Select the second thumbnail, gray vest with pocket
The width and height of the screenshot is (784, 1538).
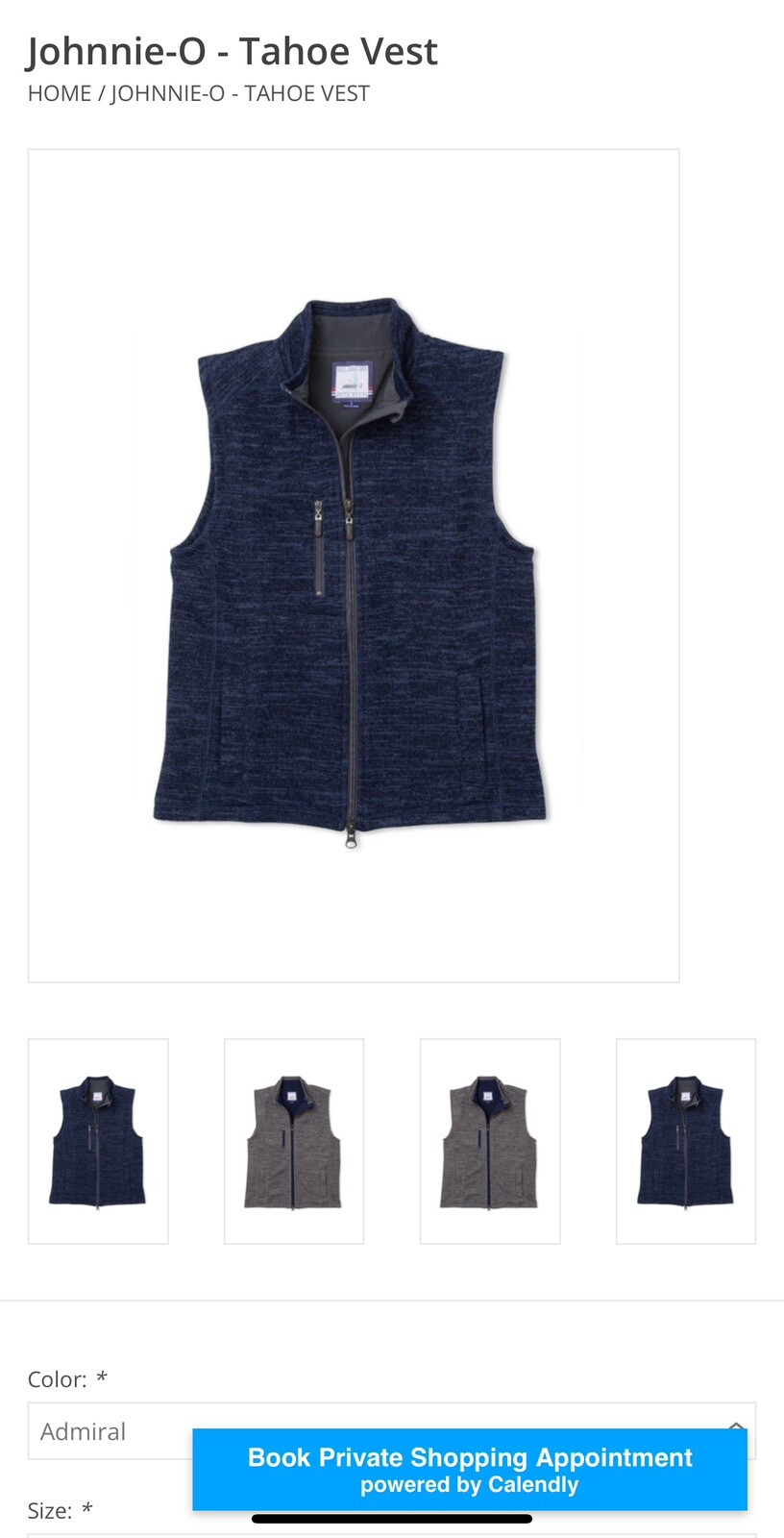pos(294,1141)
